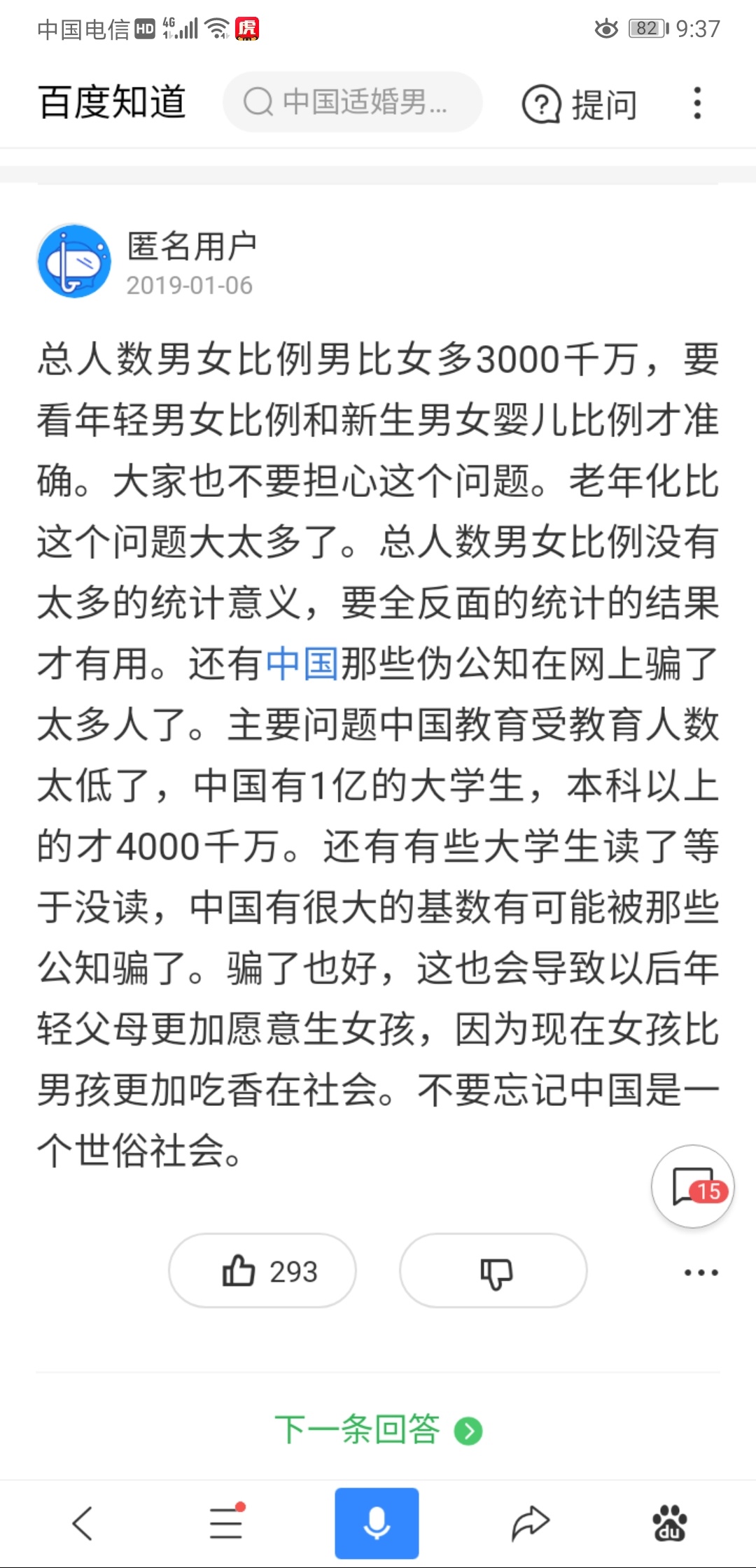The width and height of the screenshot is (756, 1568).
Task: Go back with the bottom back arrow
Action: coord(83,1523)
